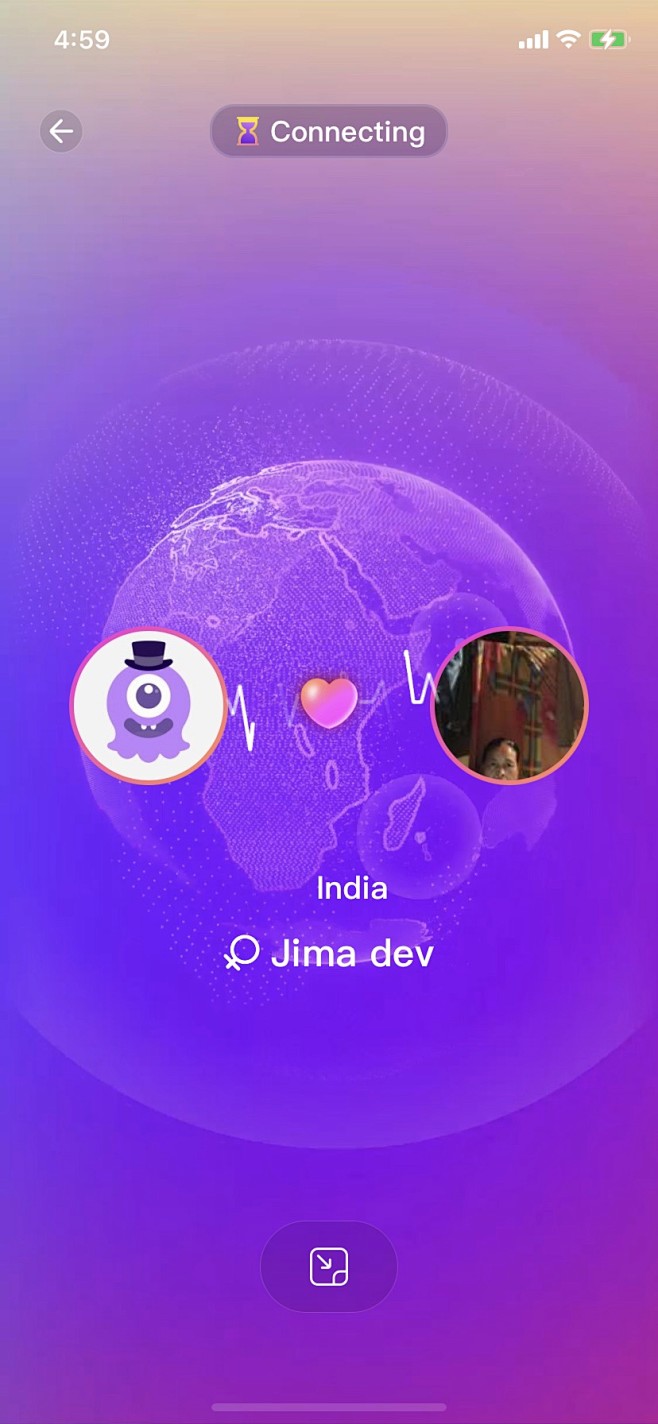Open Jima dev's profile photo
This screenshot has width=658, height=1424.
coord(509,706)
